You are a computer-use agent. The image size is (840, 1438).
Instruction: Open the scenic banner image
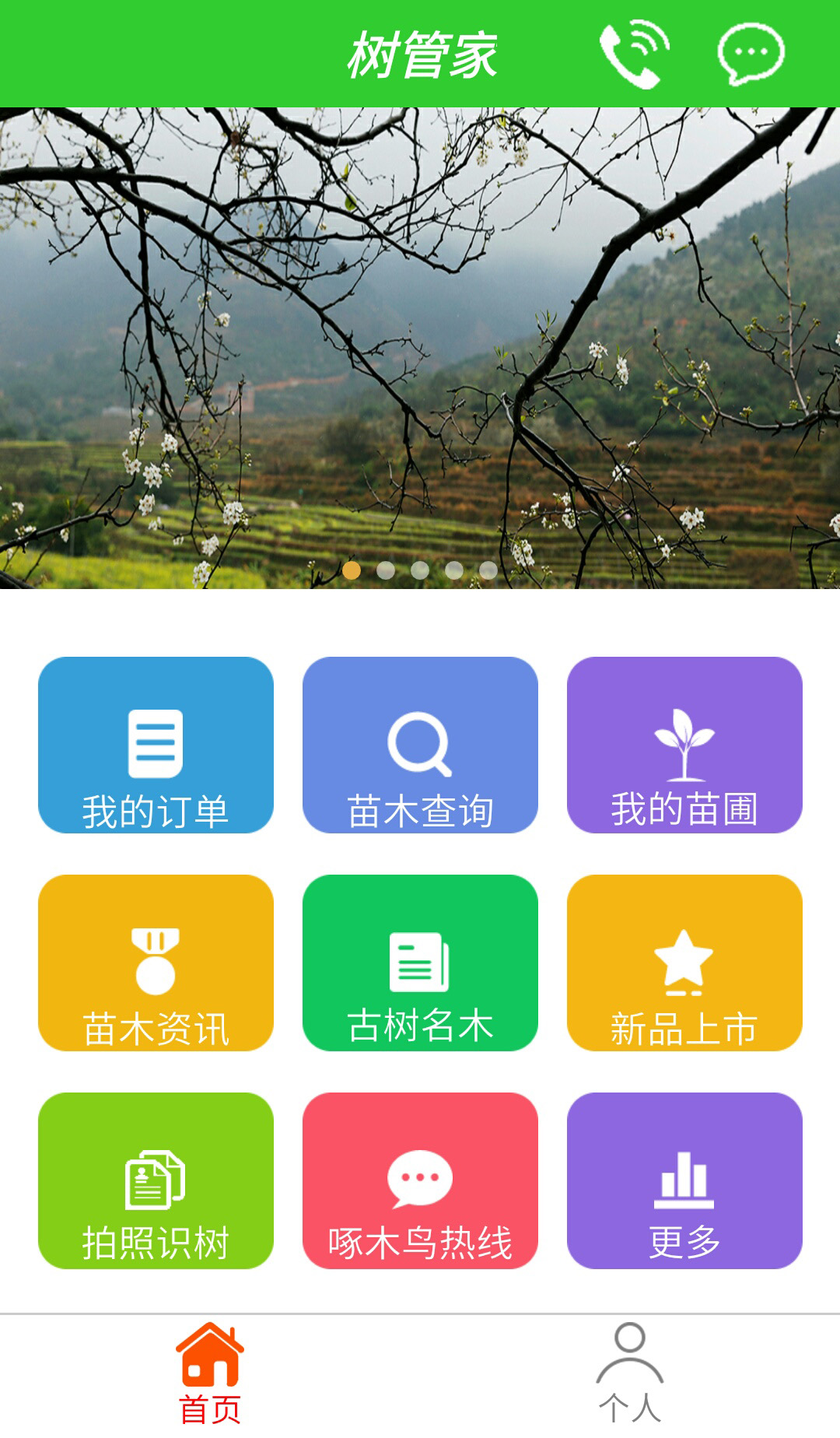coord(420,347)
